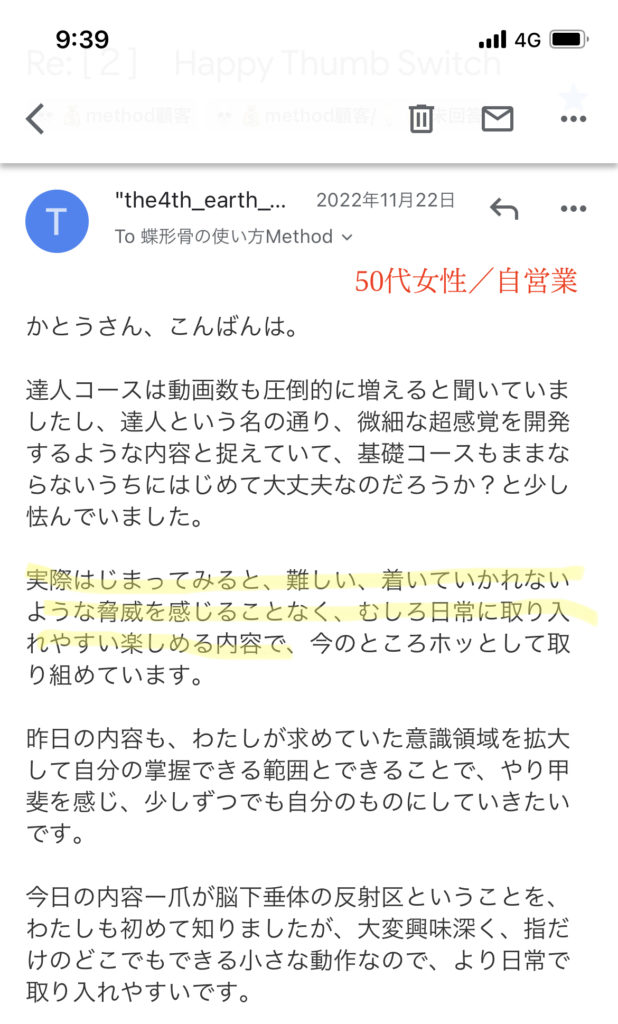The height and width of the screenshot is (1024, 618).
Task: Reply to the sender with the arrow icon
Action: (x=503, y=208)
